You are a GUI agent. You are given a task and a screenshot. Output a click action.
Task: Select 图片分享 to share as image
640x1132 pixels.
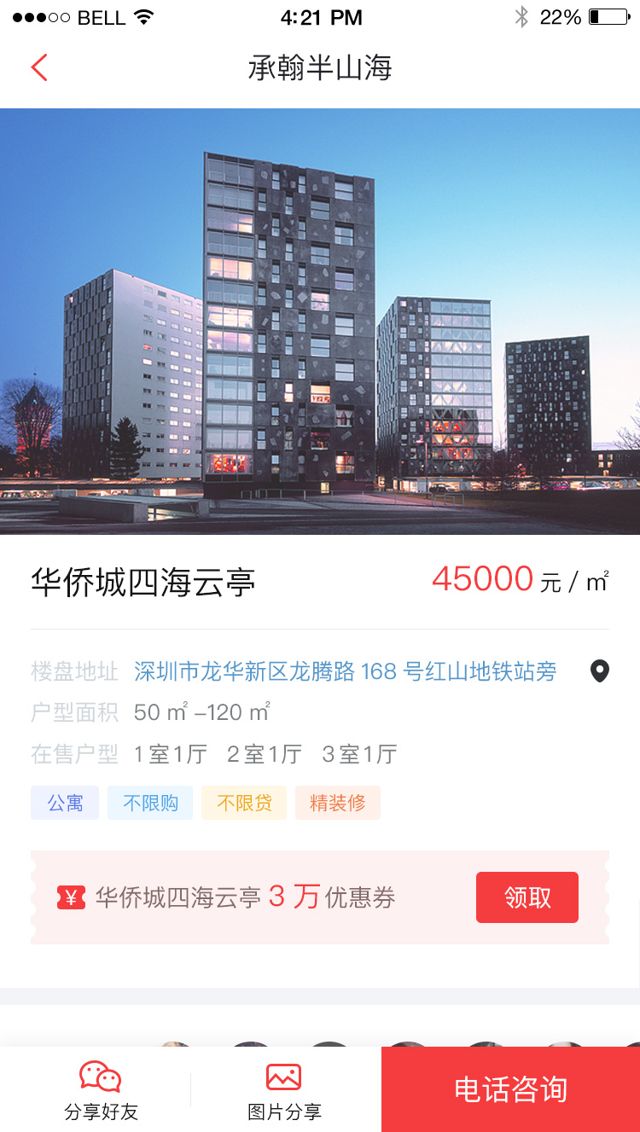[x=284, y=1090]
